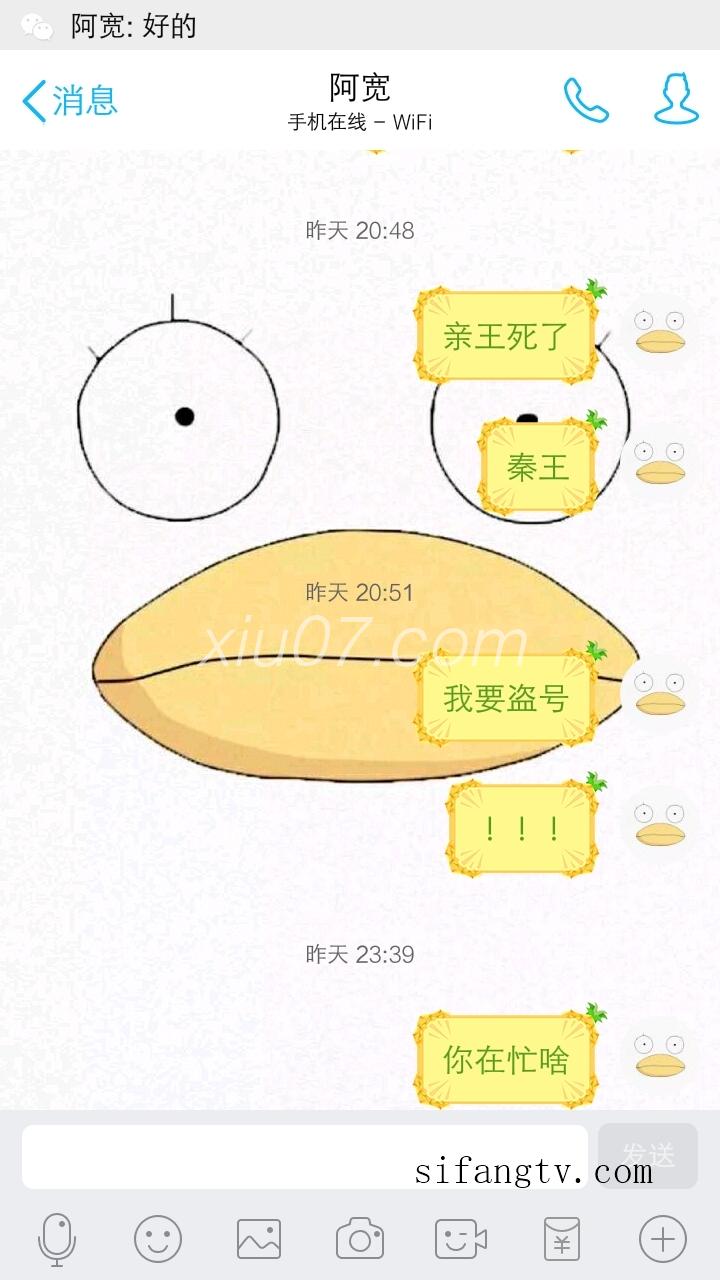Start a video call or video message
720x1280 pixels.
tap(461, 1240)
